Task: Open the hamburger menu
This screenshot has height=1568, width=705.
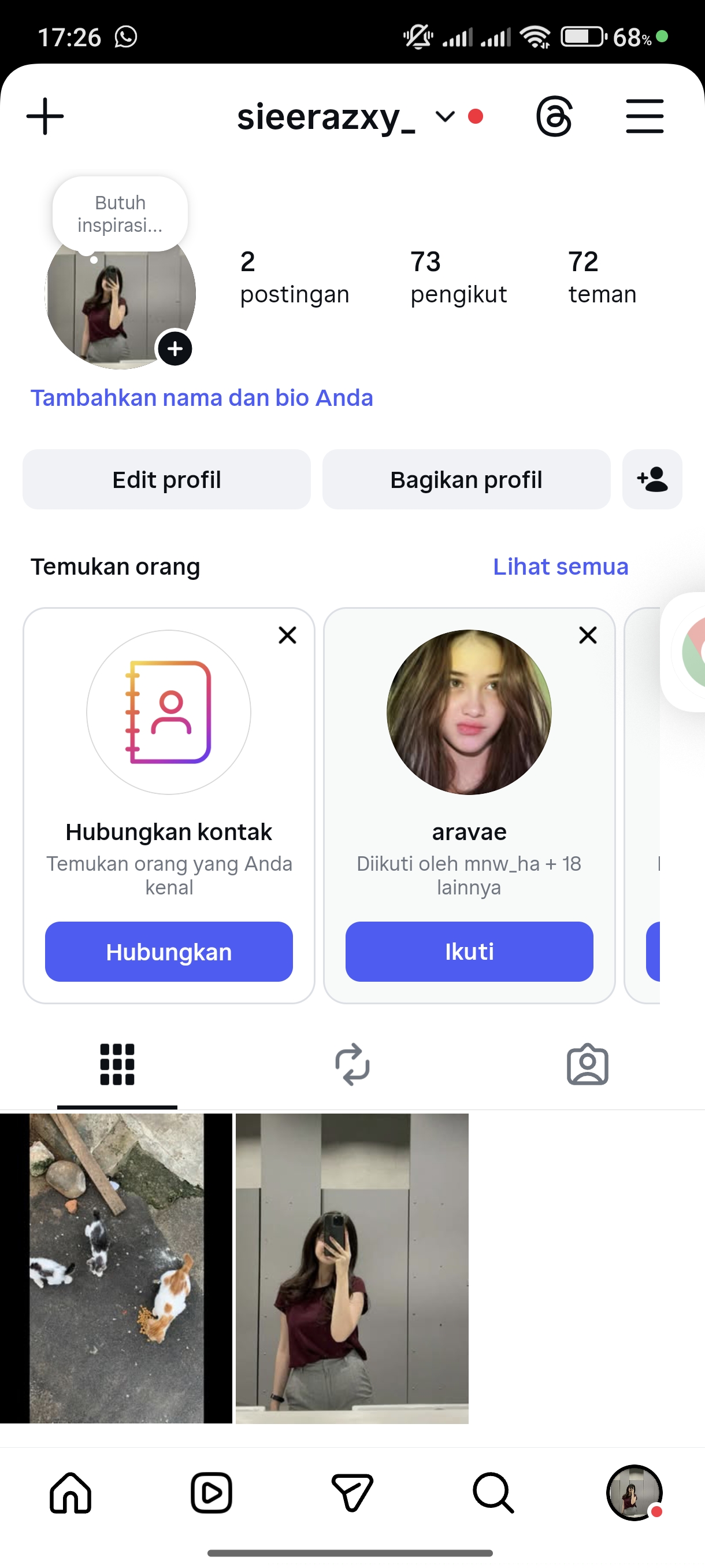Action: click(644, 116)
